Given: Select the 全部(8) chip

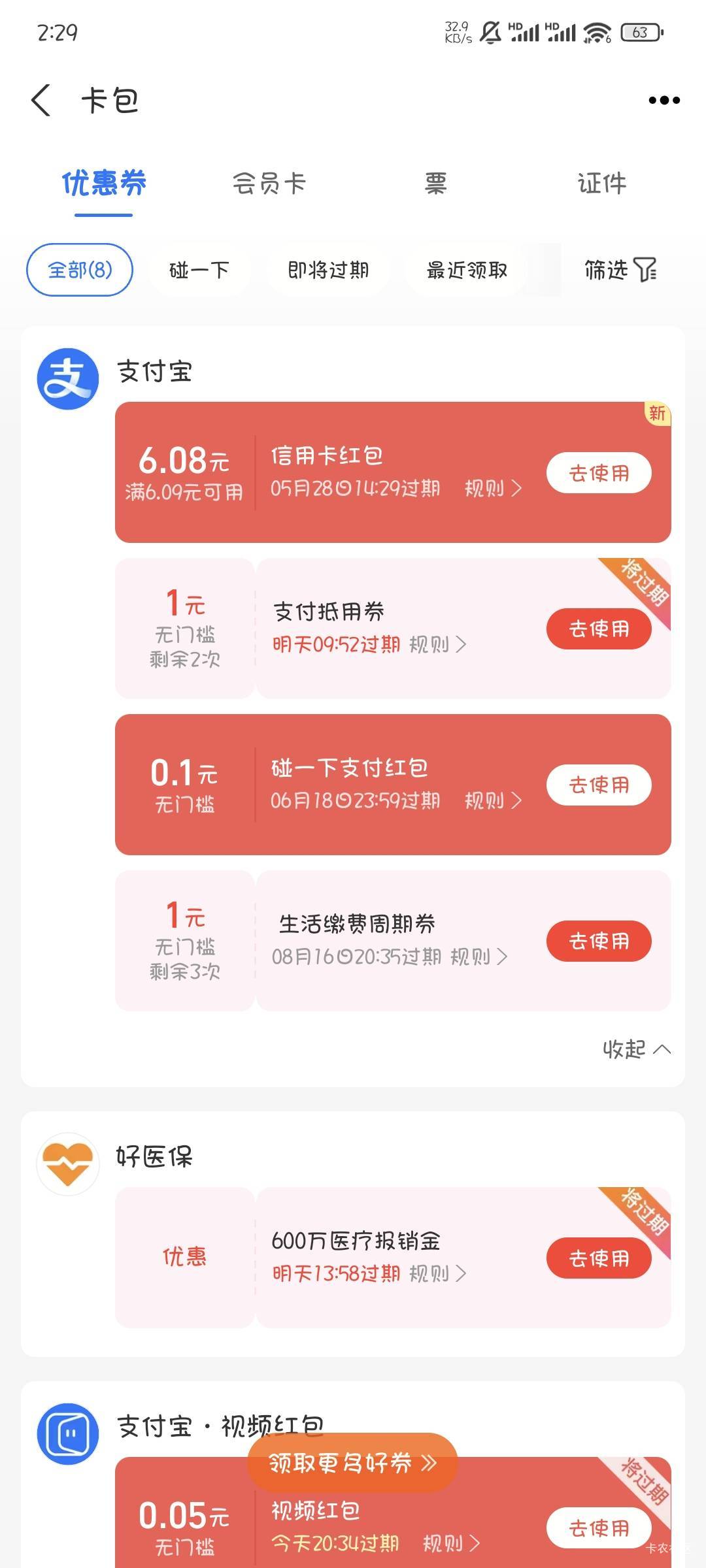Looking at the screenshot, I should [80, 270].
